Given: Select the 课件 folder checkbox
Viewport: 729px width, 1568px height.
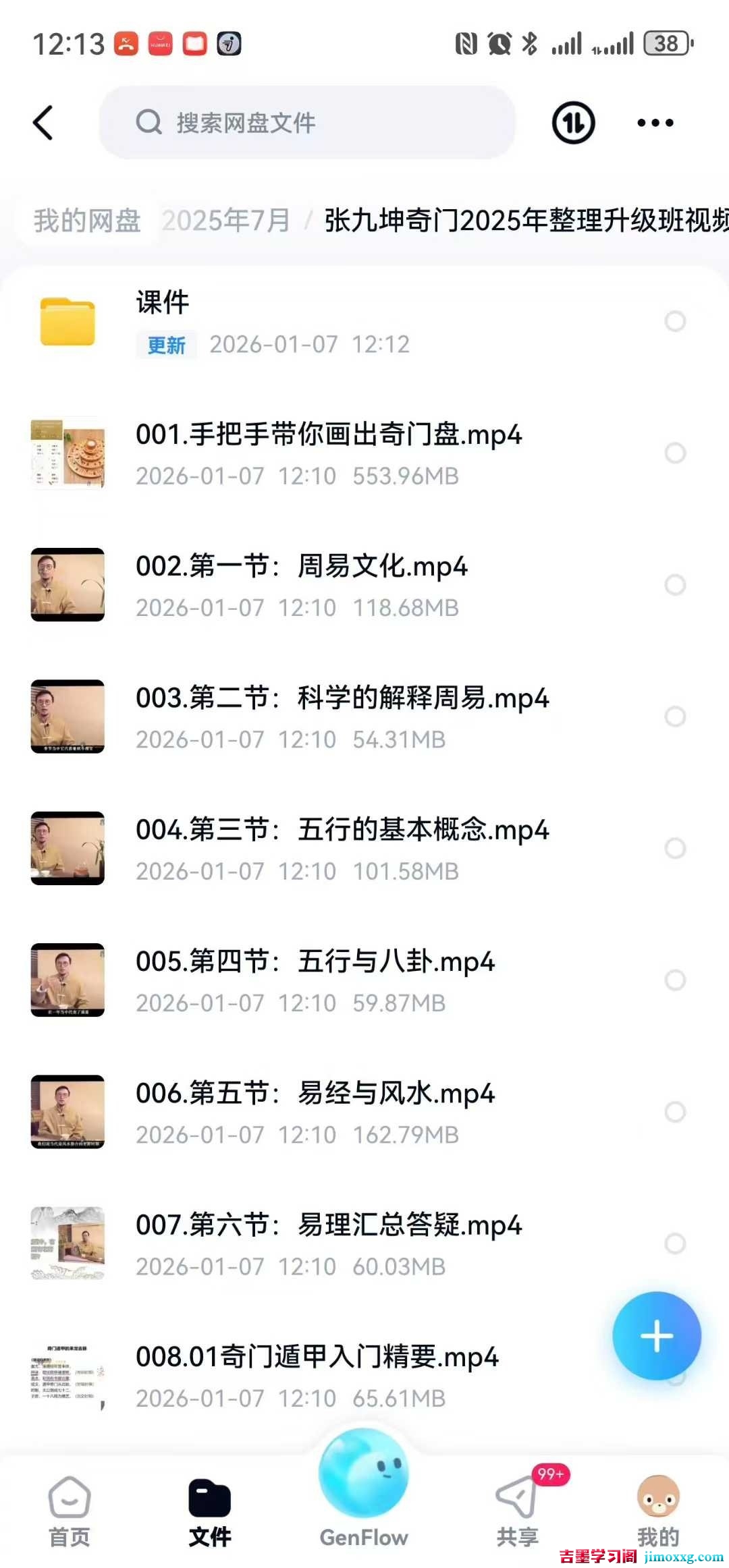Looking at the screenshot, I should (x=675, y=321).
